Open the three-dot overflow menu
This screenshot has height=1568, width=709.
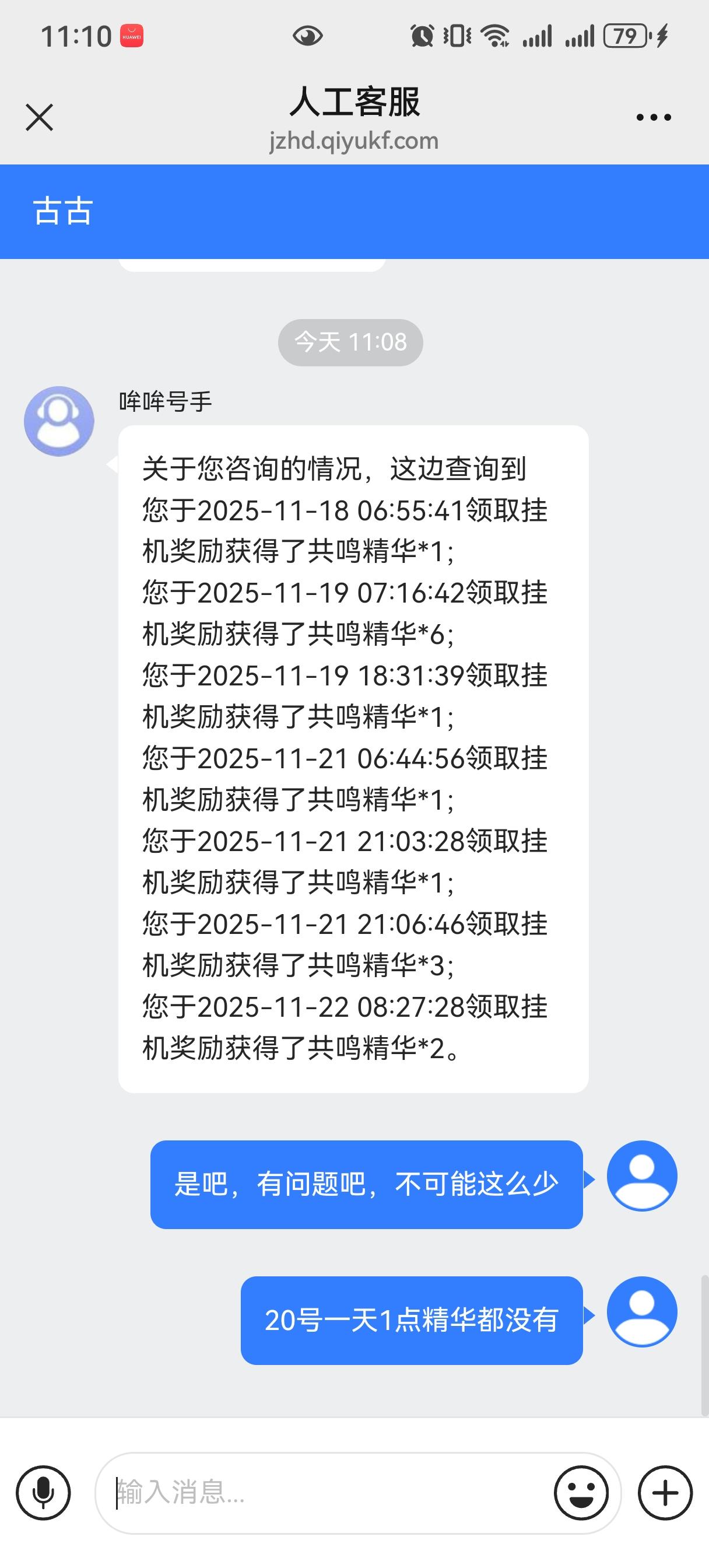click(x=653, y=117)
